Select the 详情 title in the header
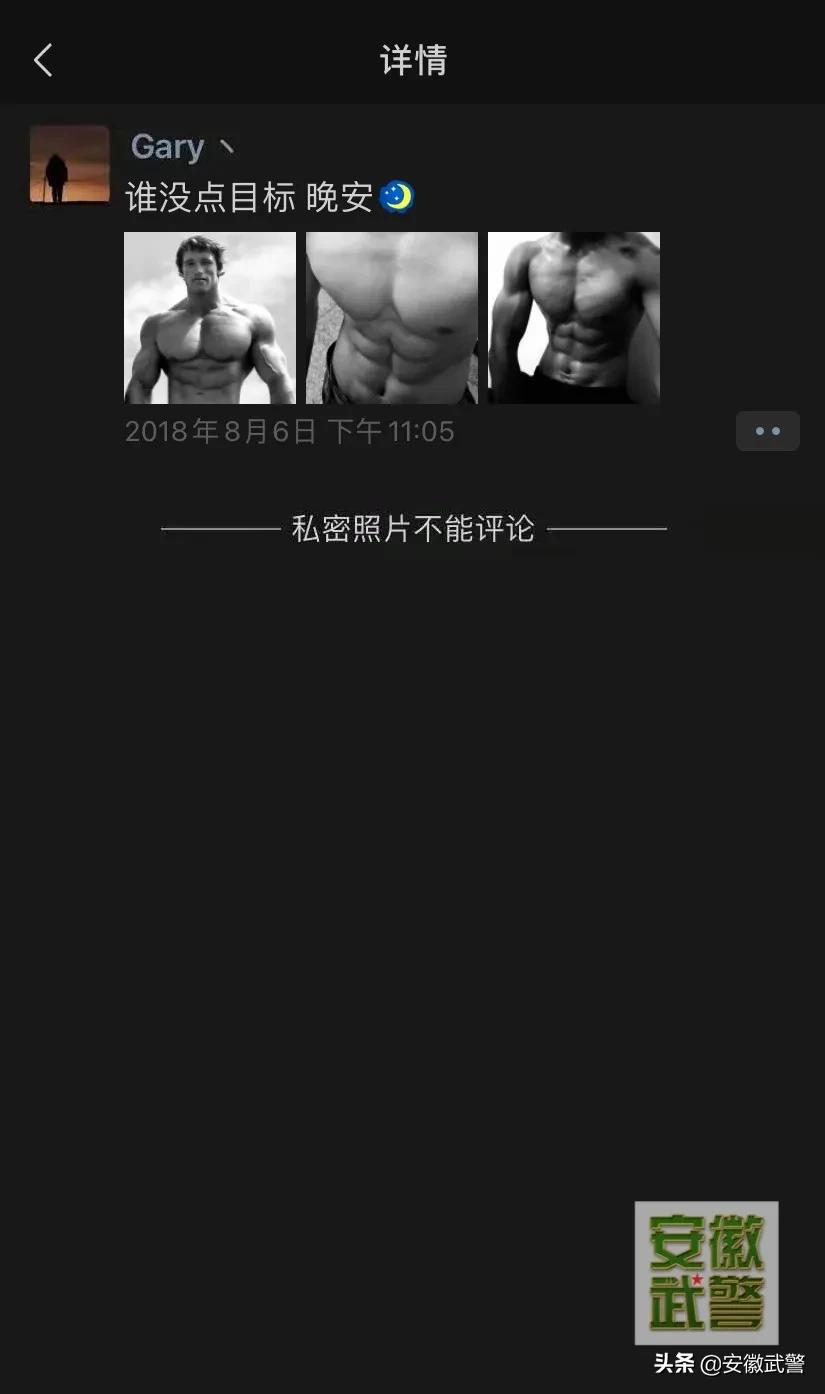The height and width of the screenshot is (1394, 825). 412,60
